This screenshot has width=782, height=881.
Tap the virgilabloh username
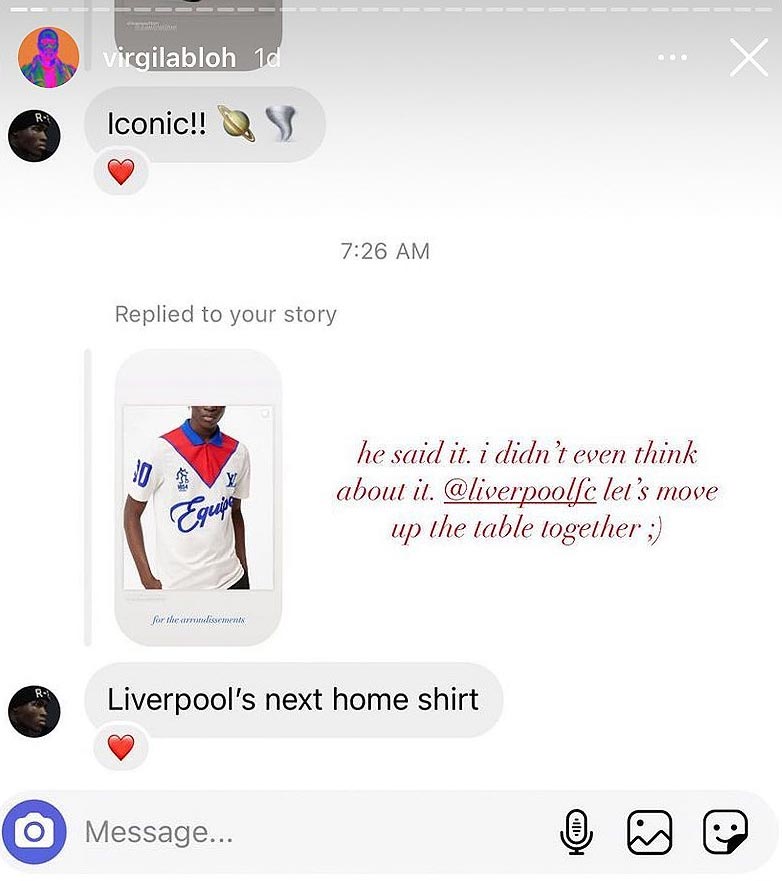click(x=170, y=58)
